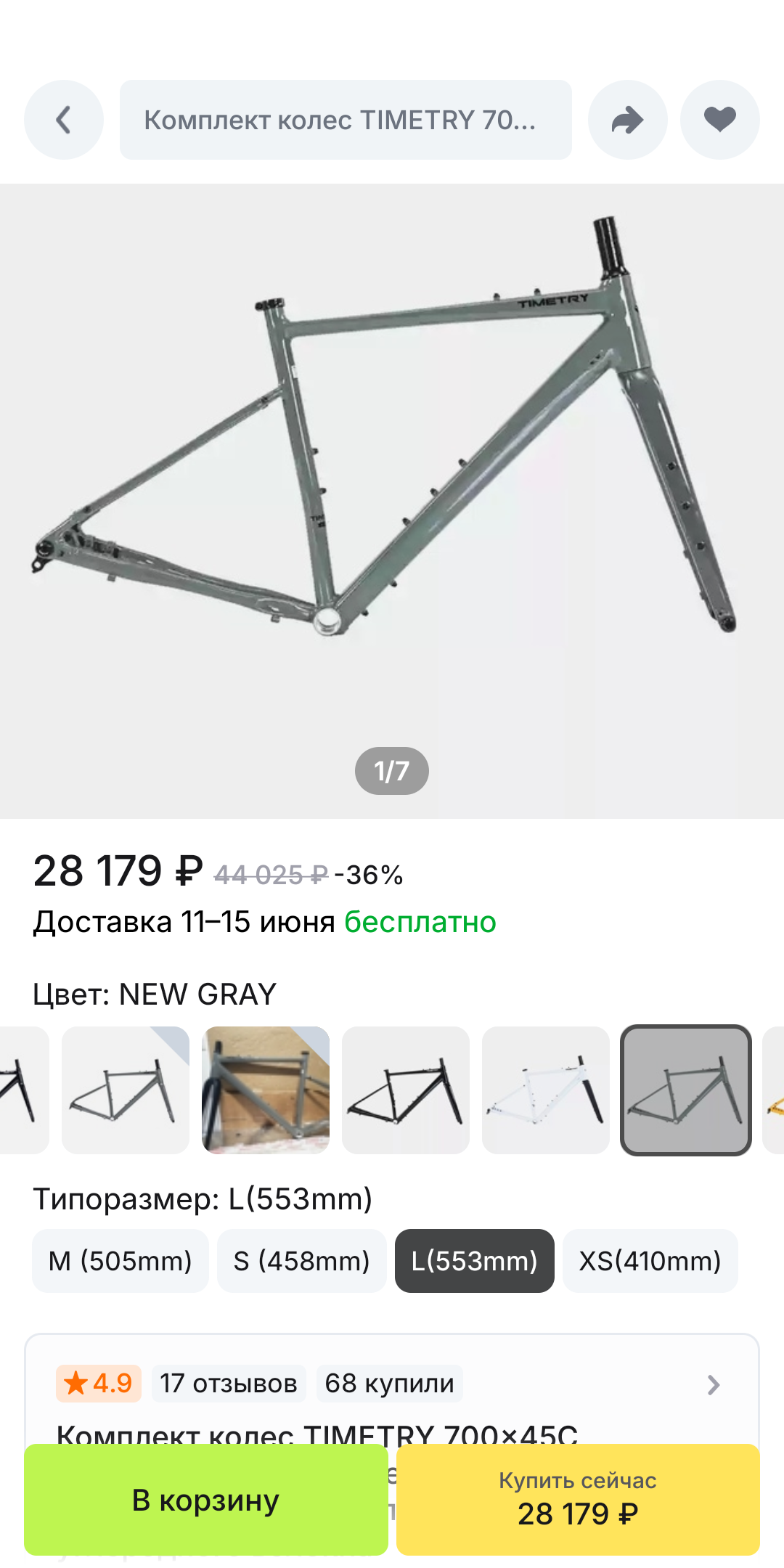Select size L(553mm)
784x1568 pixels.
click(475, 1261)
